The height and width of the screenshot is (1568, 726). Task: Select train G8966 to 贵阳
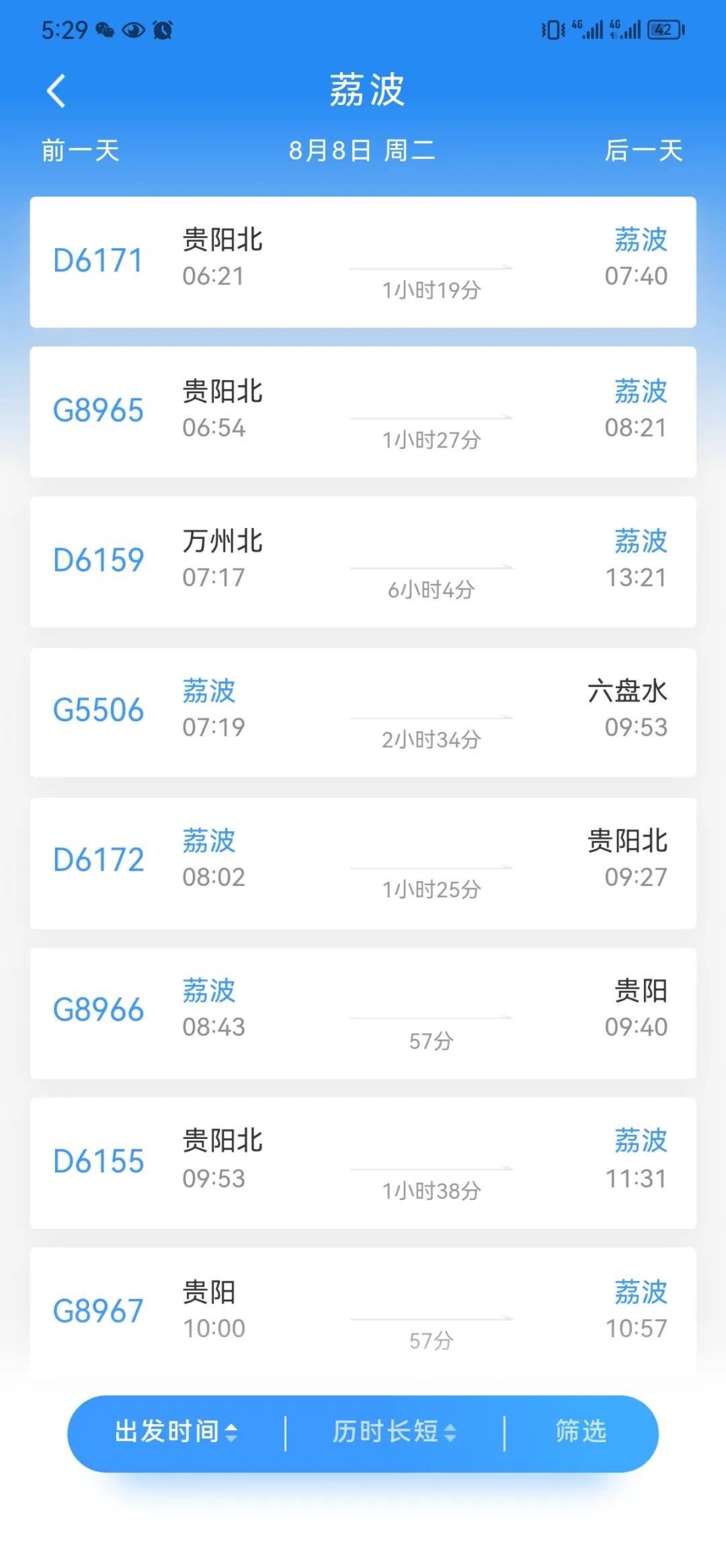coord(363,1012)
